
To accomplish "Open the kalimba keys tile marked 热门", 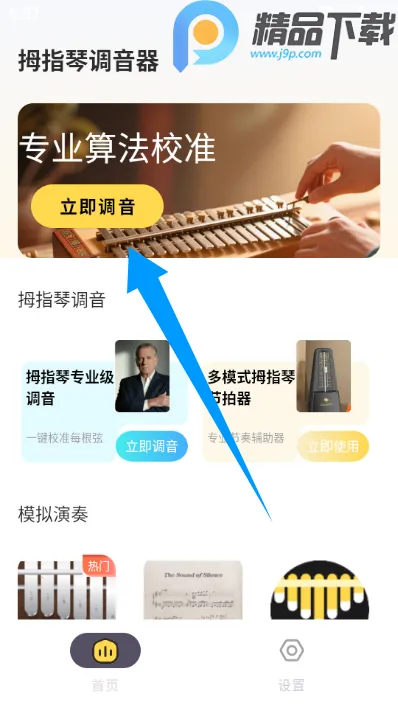I will pyautogui.click(x=67, y=587).
